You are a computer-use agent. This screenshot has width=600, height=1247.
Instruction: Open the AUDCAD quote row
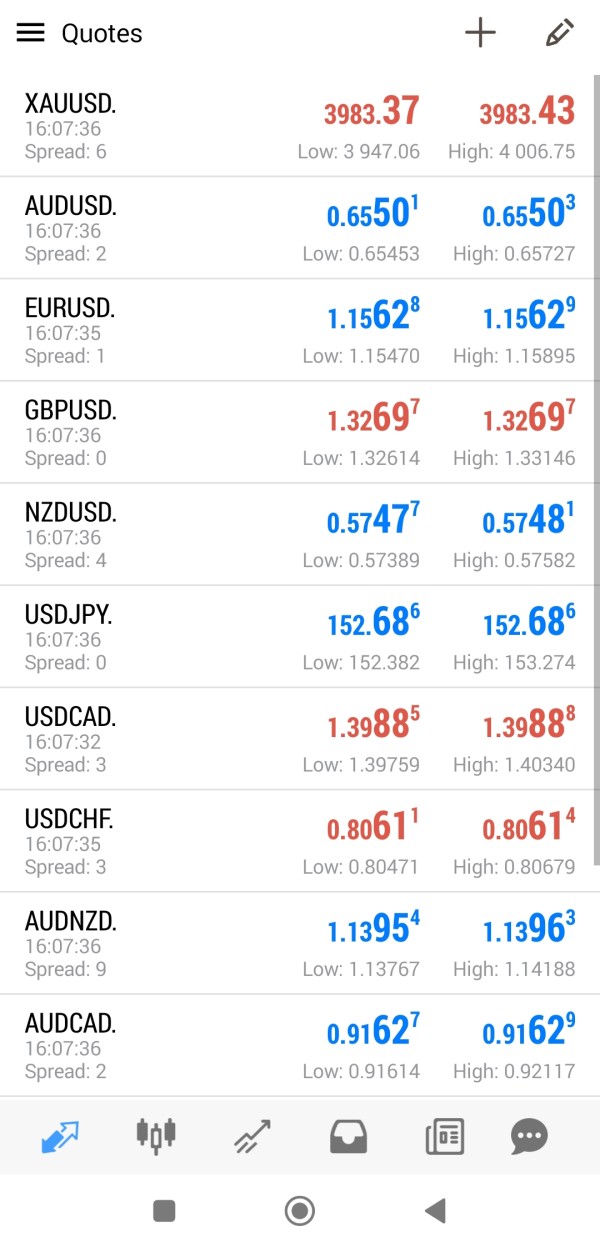pyautogui.click(x=300, y=1045)
